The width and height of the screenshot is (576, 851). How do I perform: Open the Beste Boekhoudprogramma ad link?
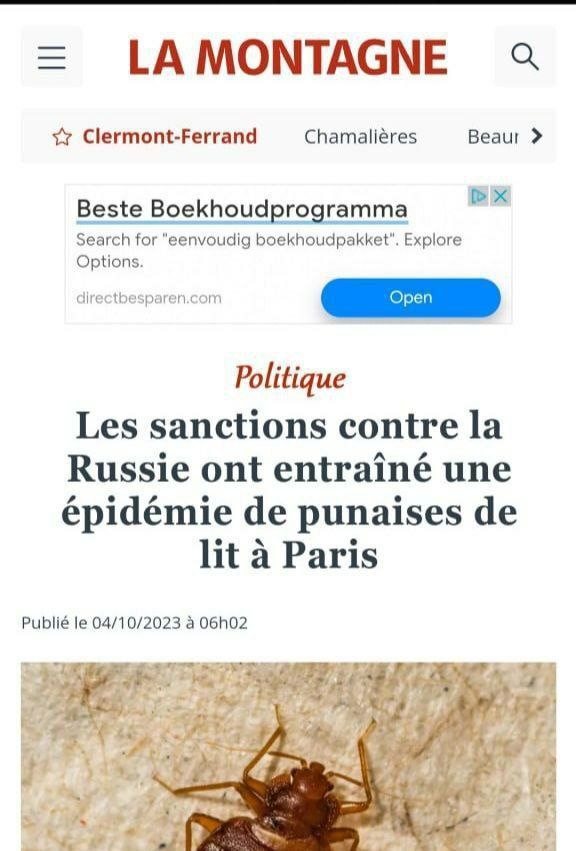pos(242,209)
